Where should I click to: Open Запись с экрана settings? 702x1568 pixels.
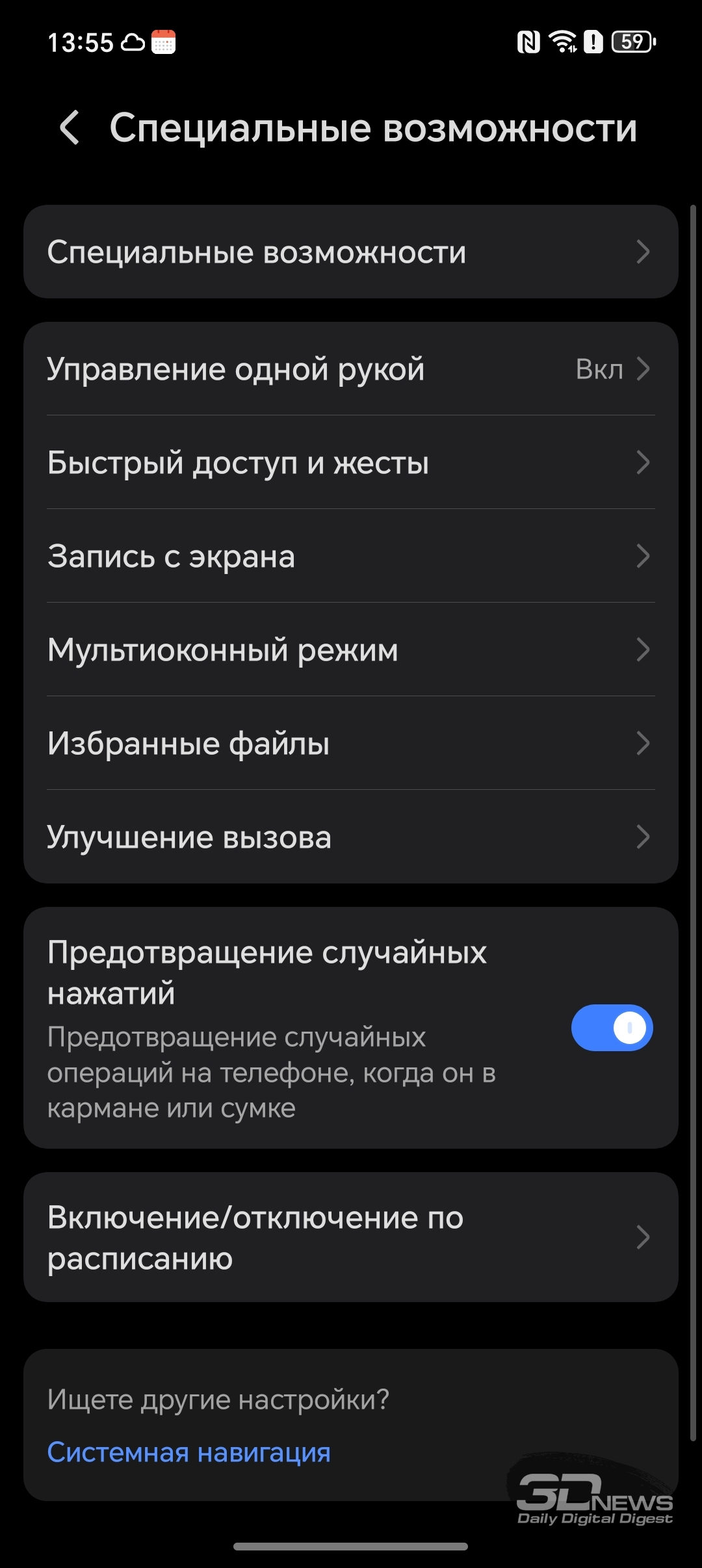tap(351, 556)
